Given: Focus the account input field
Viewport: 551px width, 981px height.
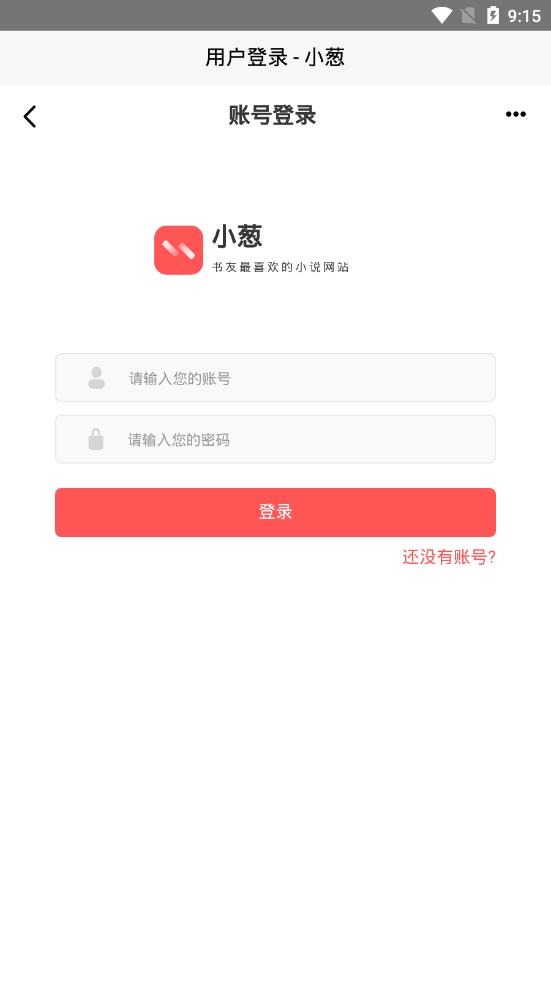Looking at the screenshot, I should point(275,378).
